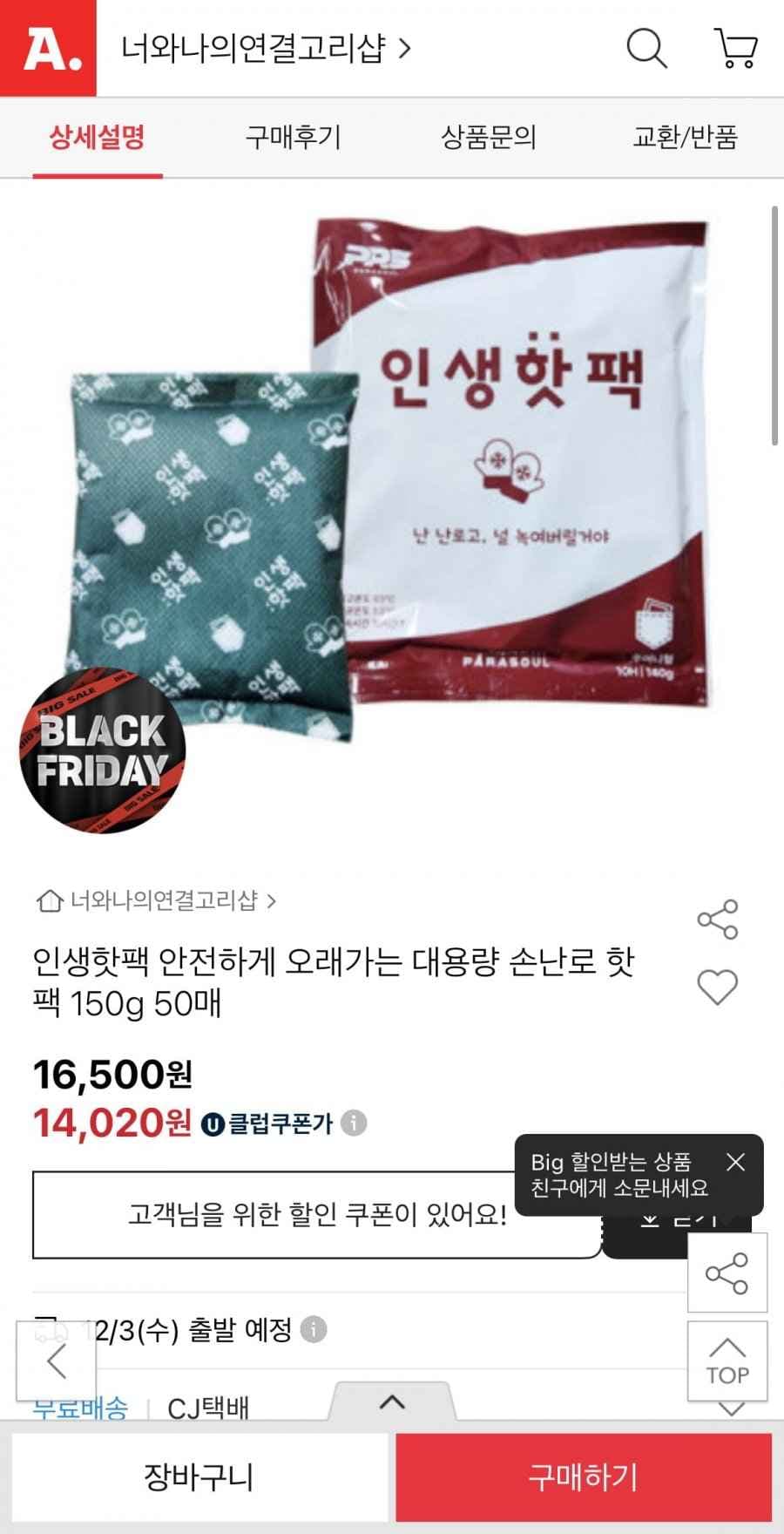Screen dimensions: 784x1534
Task: Click the red A. logo
Action: click(50, 50)
